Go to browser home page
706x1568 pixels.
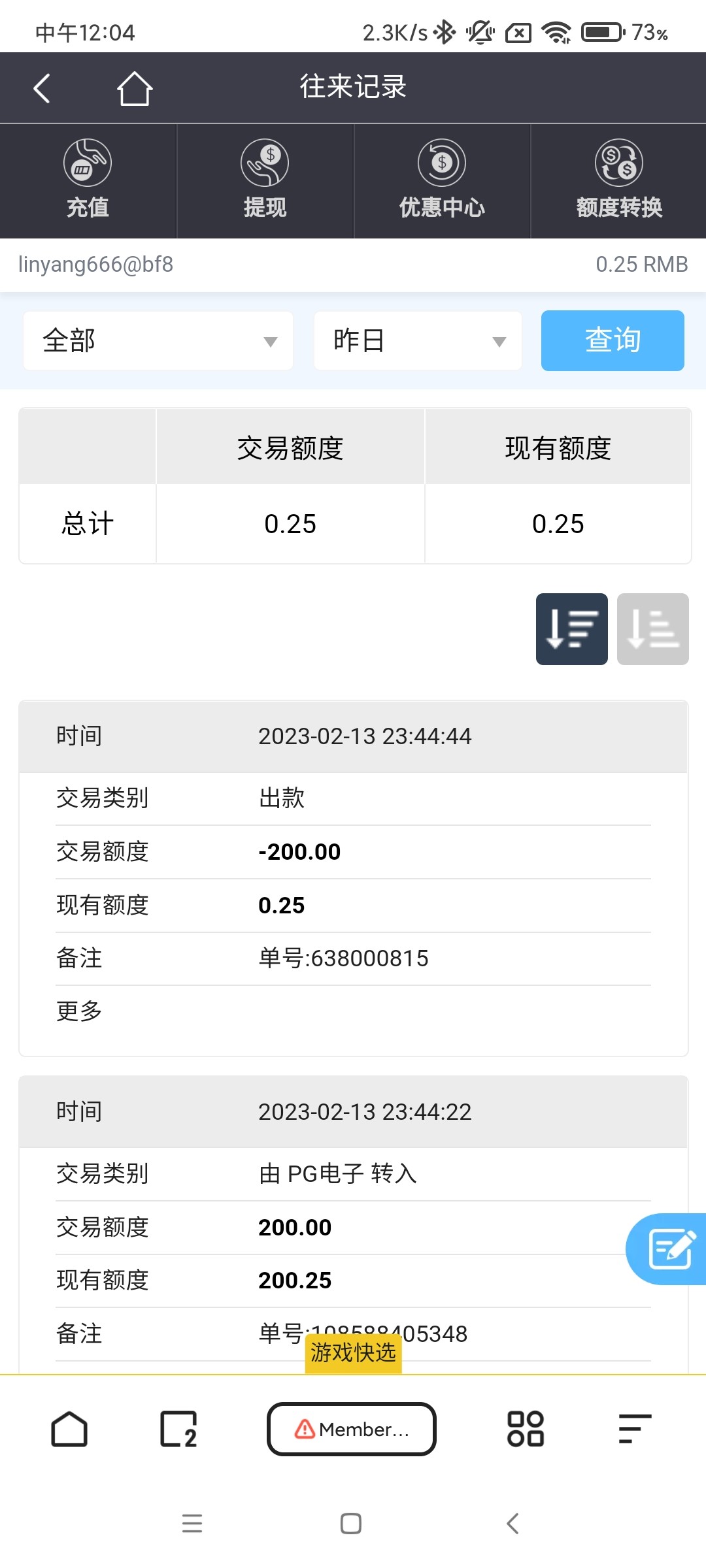click(x=69, y=1429)
